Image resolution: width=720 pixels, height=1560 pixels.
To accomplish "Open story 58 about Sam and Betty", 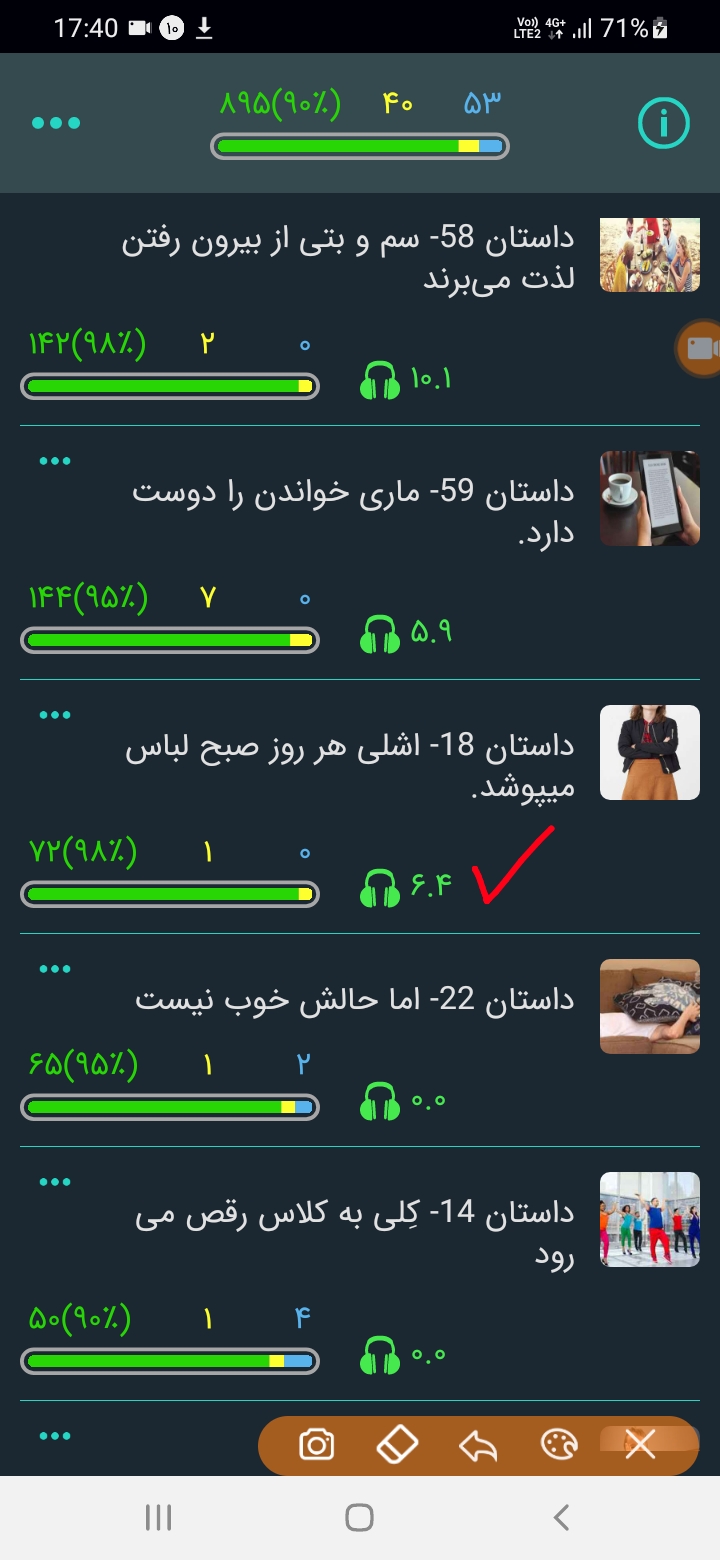I will tap(348, 257).
